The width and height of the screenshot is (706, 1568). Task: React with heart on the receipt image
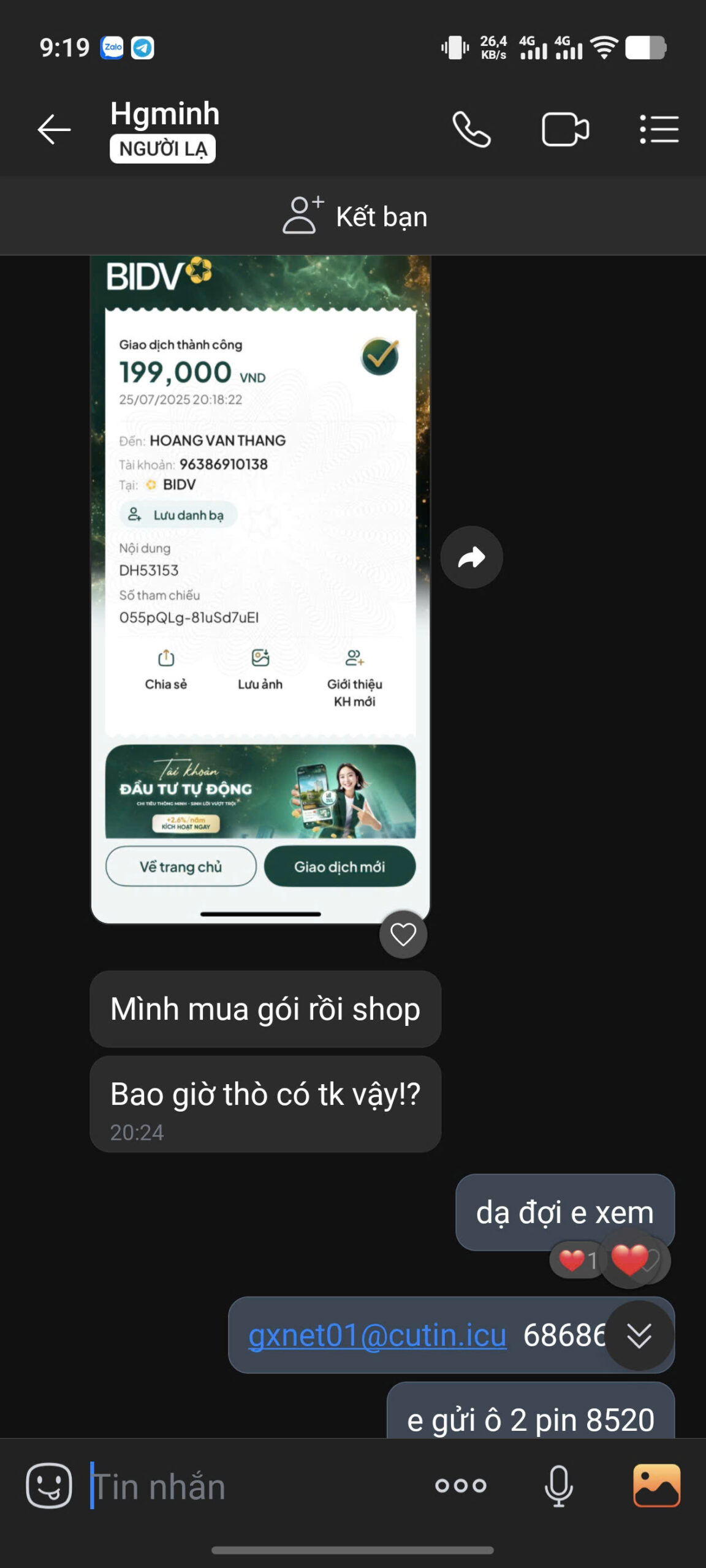tap(403, 935)
